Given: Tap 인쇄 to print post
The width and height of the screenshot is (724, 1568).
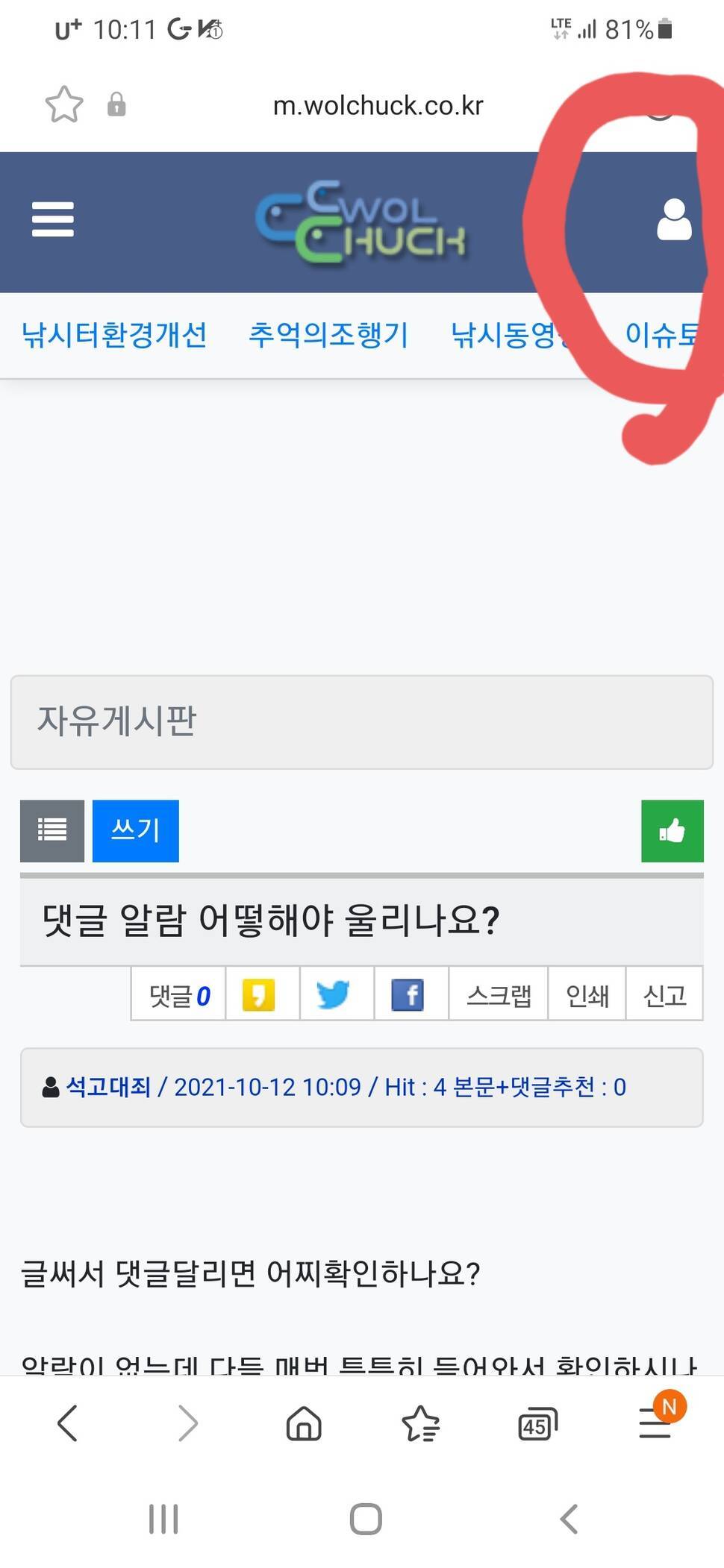Looking at the screenshot, I should tap(587, 994).
